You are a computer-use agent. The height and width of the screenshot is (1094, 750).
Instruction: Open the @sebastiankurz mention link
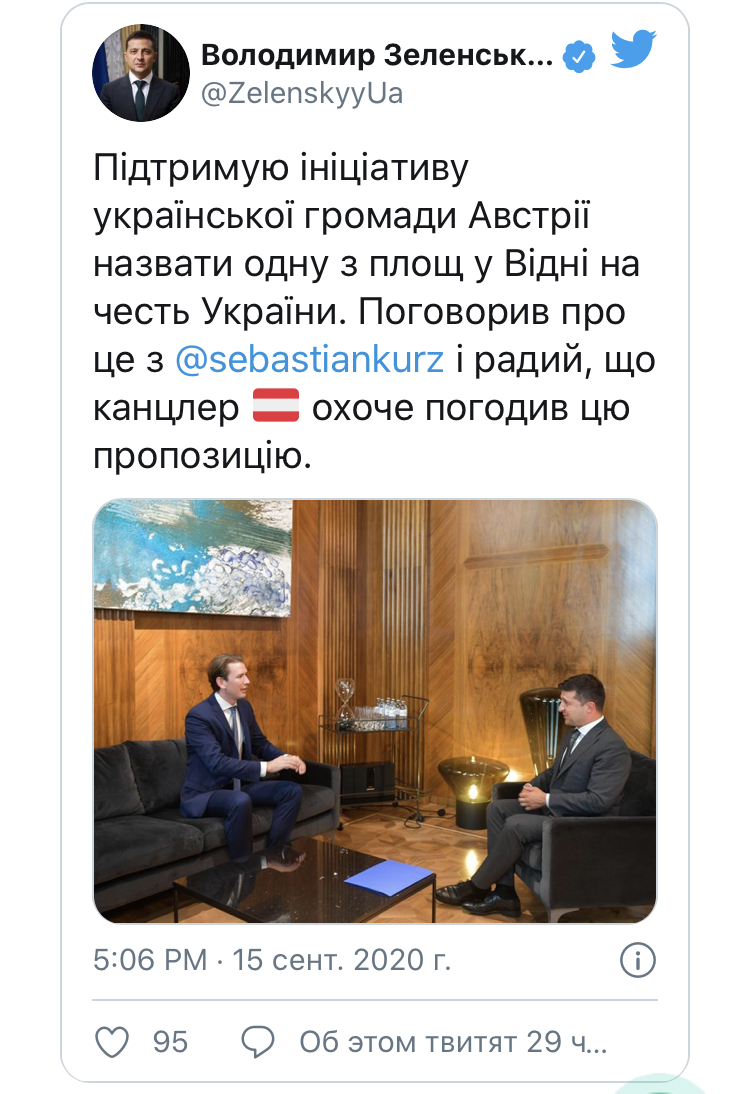(309, 360)
